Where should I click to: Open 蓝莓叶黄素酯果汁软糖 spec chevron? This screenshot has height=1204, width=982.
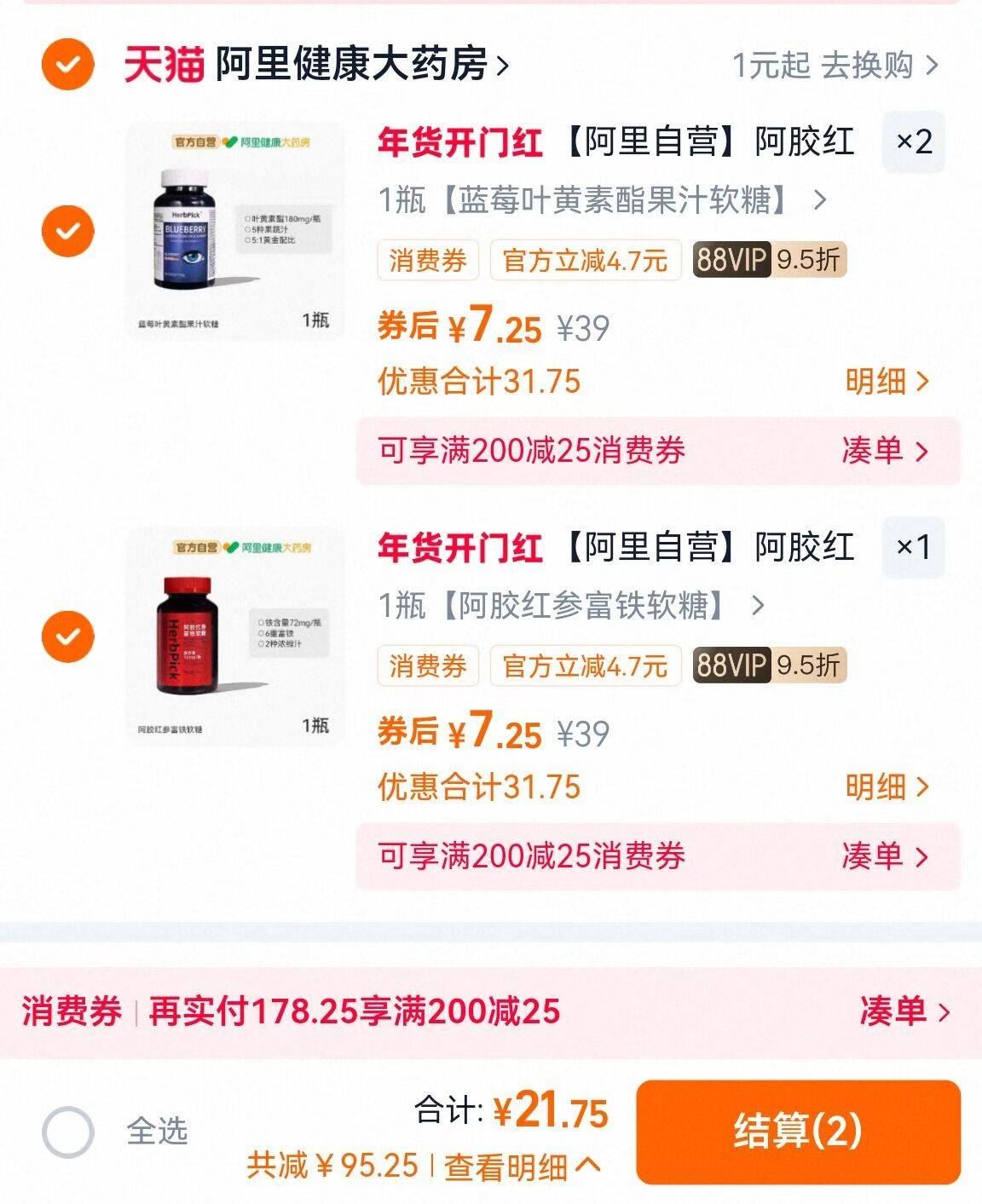click(819, 201)
